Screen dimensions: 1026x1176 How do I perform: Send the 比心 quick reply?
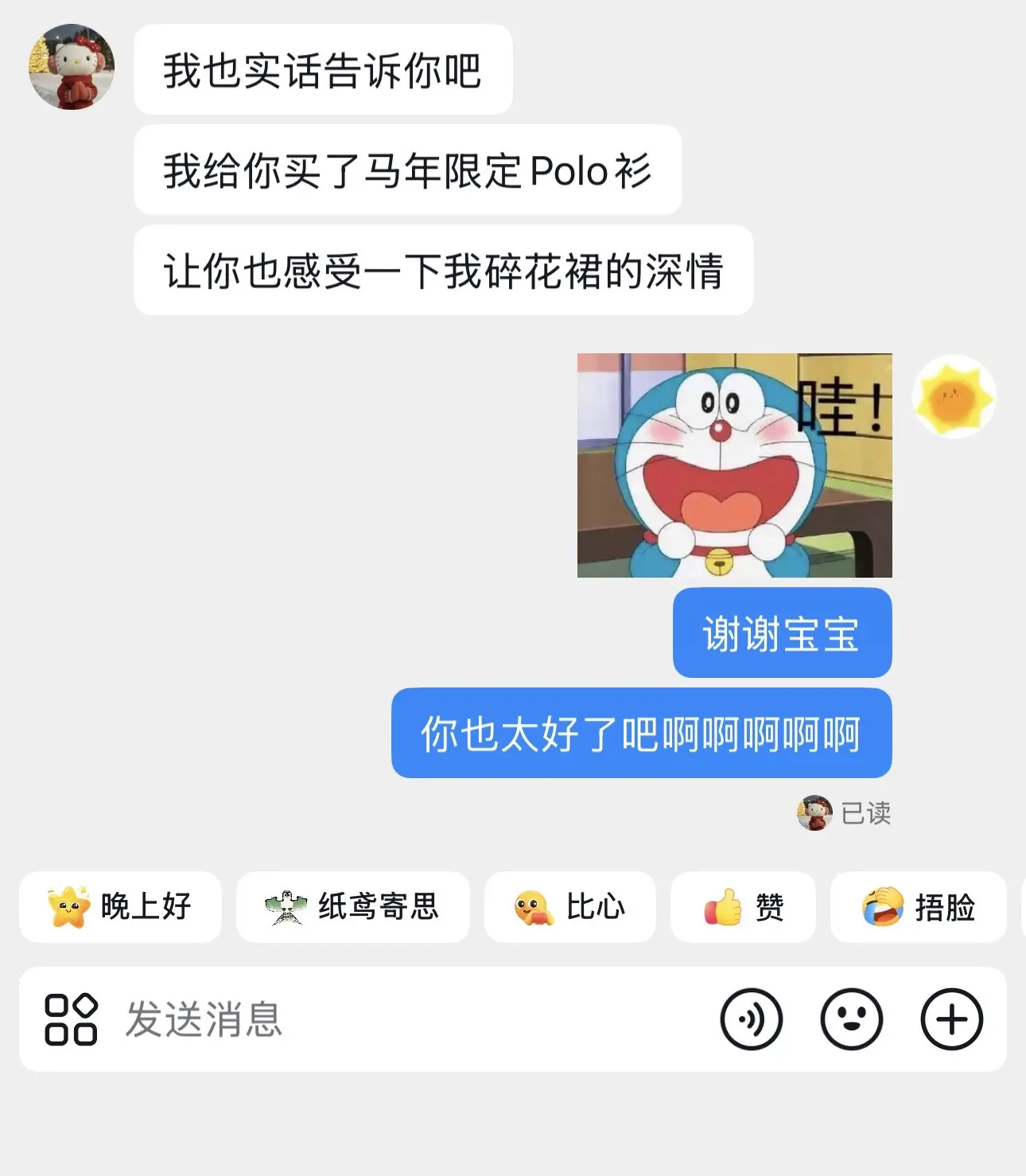(569, 907)
